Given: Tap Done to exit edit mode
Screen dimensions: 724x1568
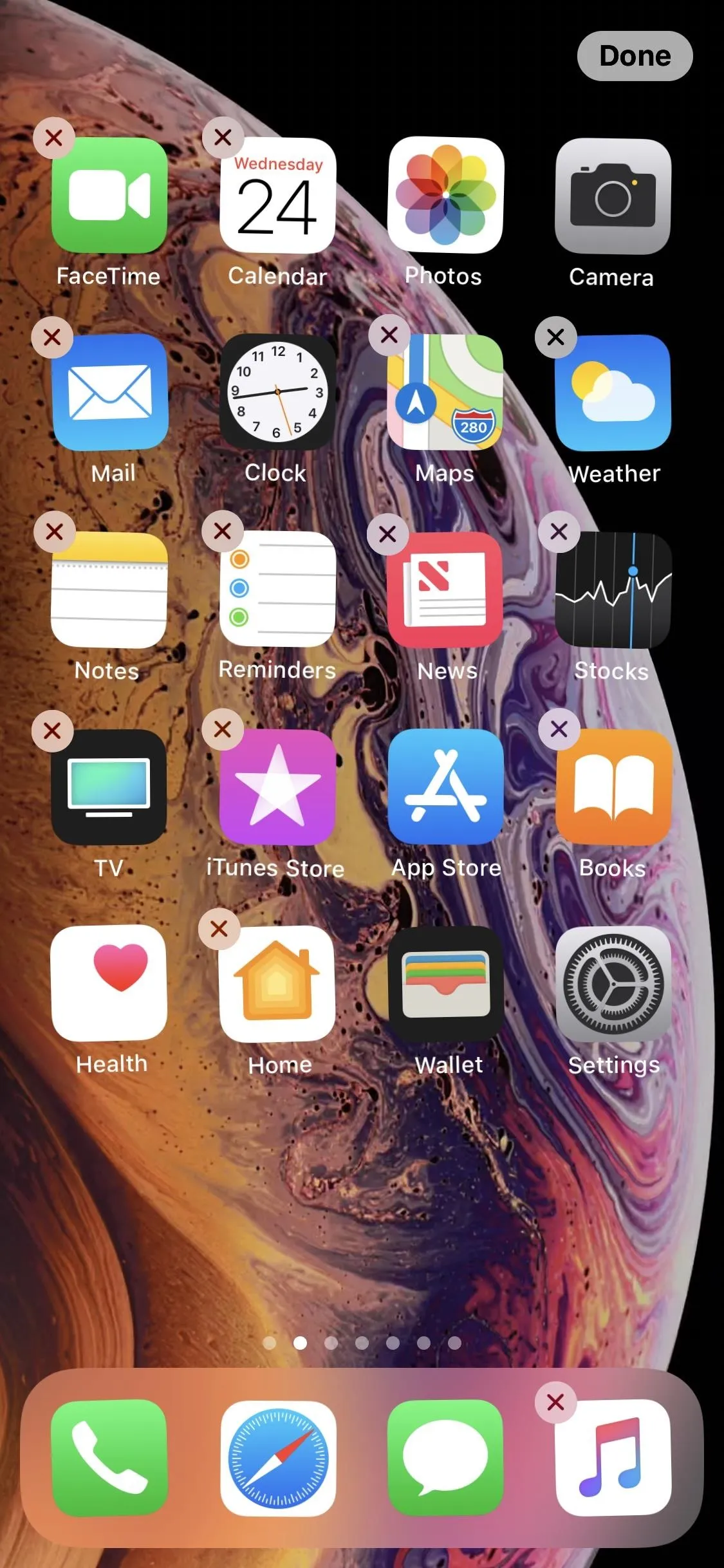Looking at the screenshot, I should pyautogui.click(x=635, y=56).
